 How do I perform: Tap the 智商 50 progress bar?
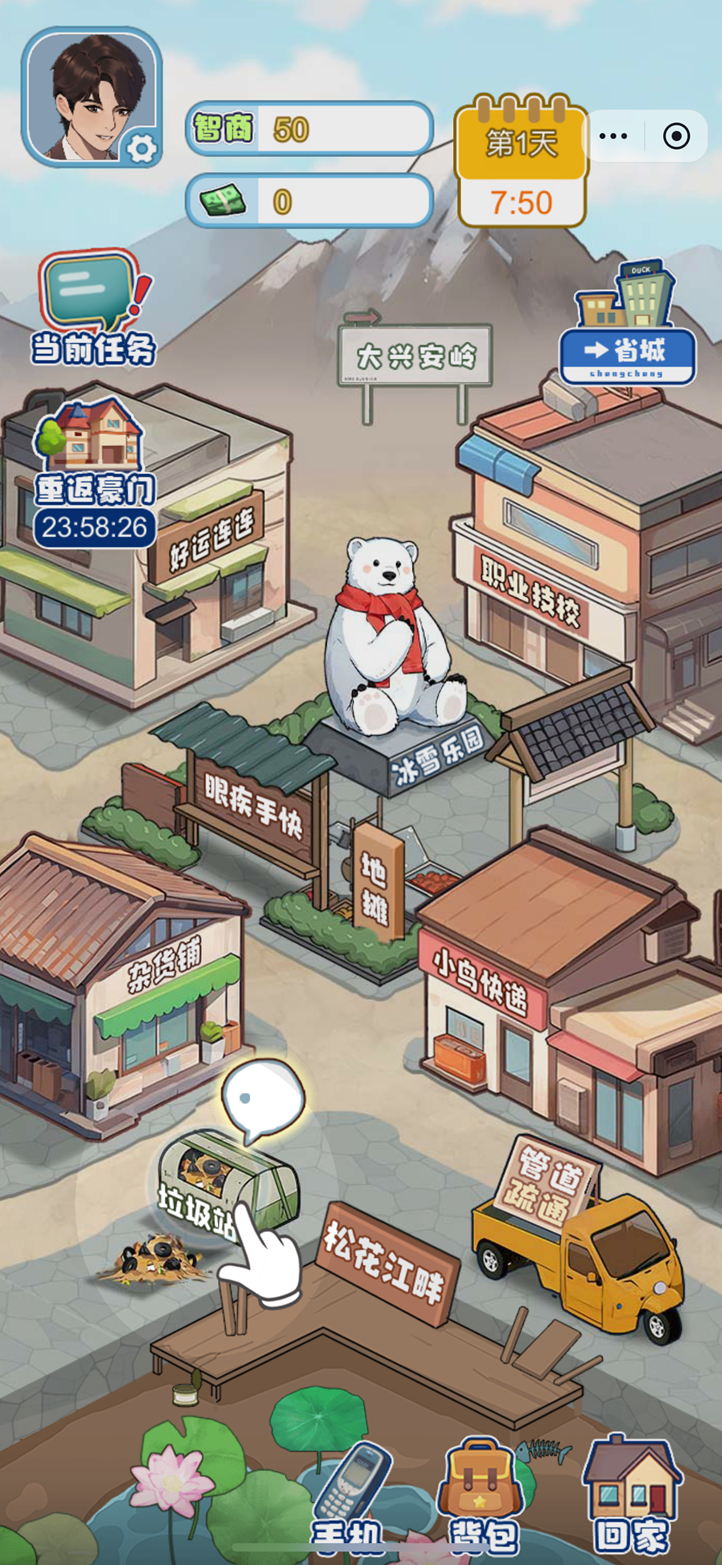click(x=310, y=127)
